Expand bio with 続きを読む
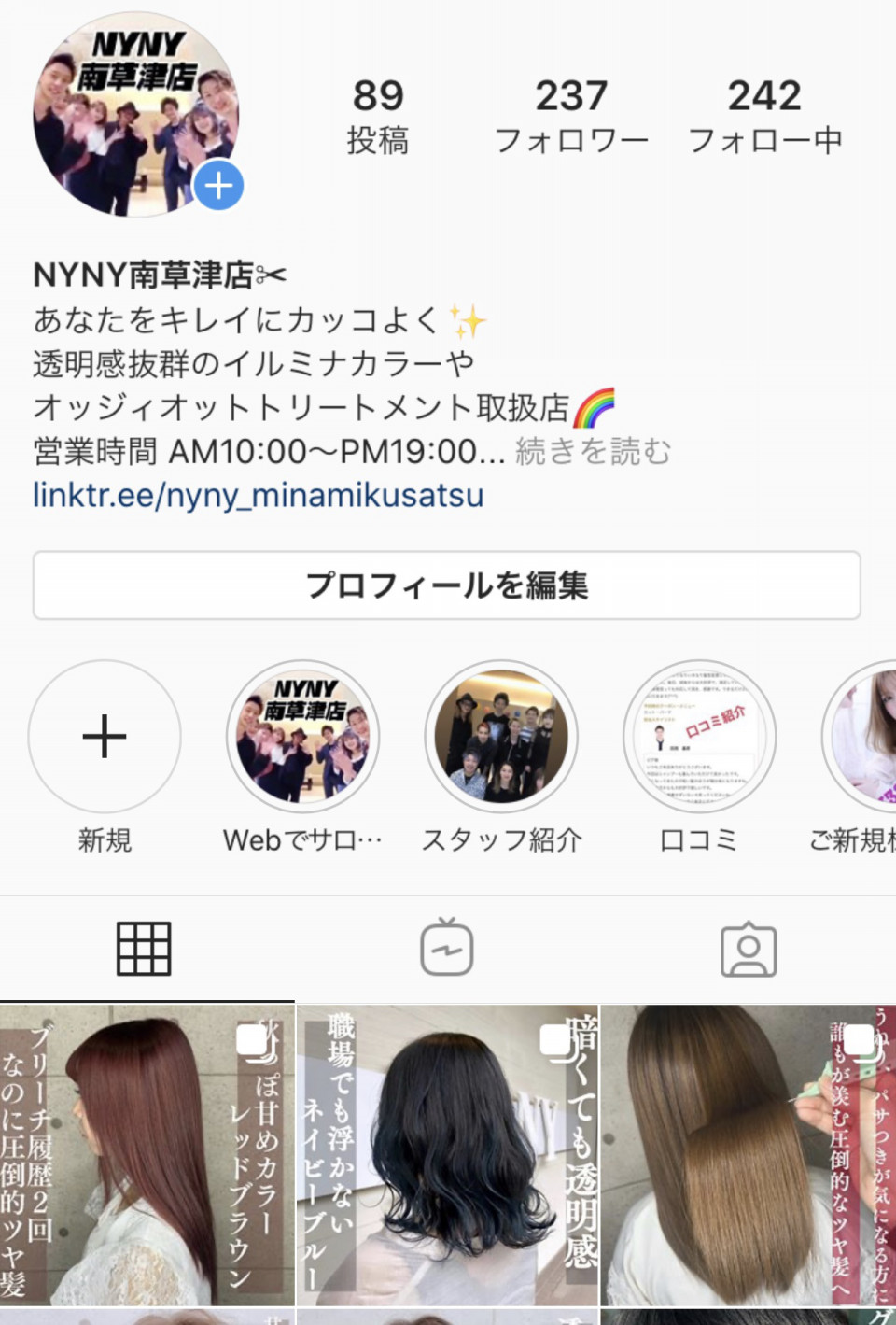896x1325 pixels. [594, 452]
